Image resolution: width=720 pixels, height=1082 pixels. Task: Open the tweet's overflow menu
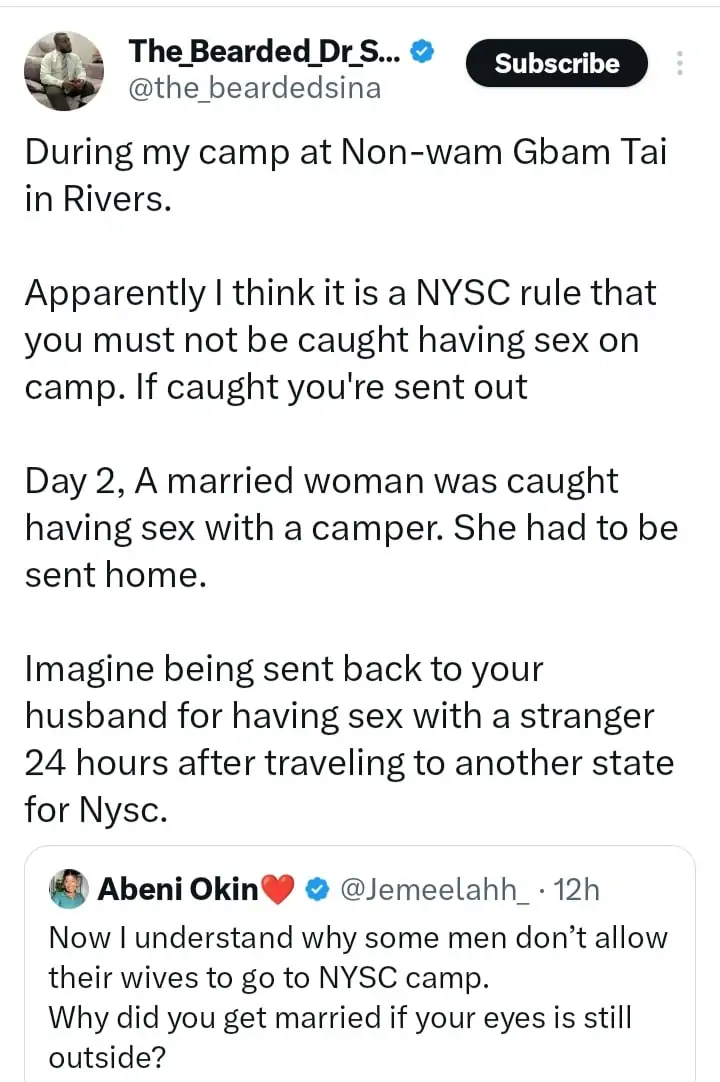point(680,64)
